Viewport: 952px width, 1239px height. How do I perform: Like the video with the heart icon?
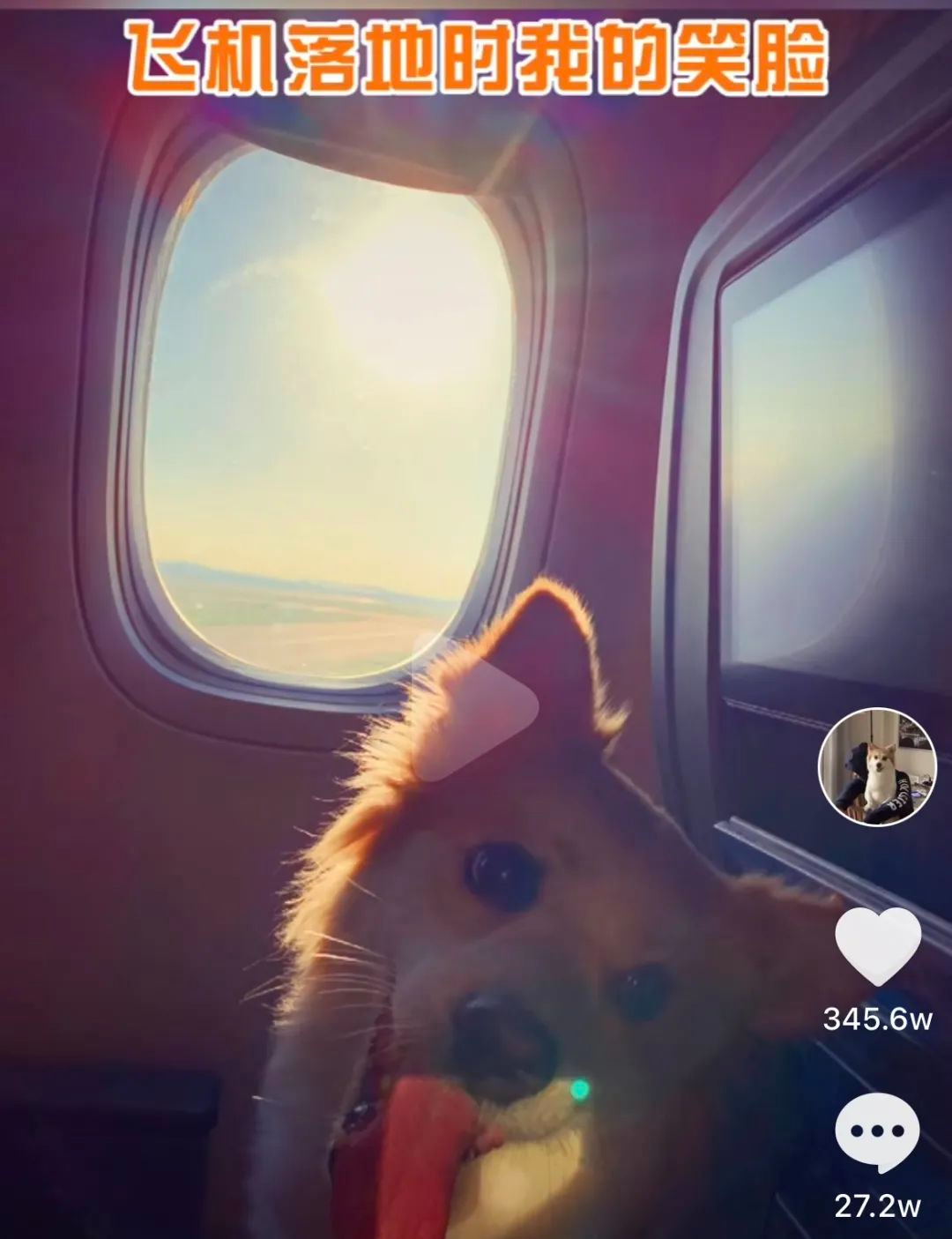coord(877,946)
